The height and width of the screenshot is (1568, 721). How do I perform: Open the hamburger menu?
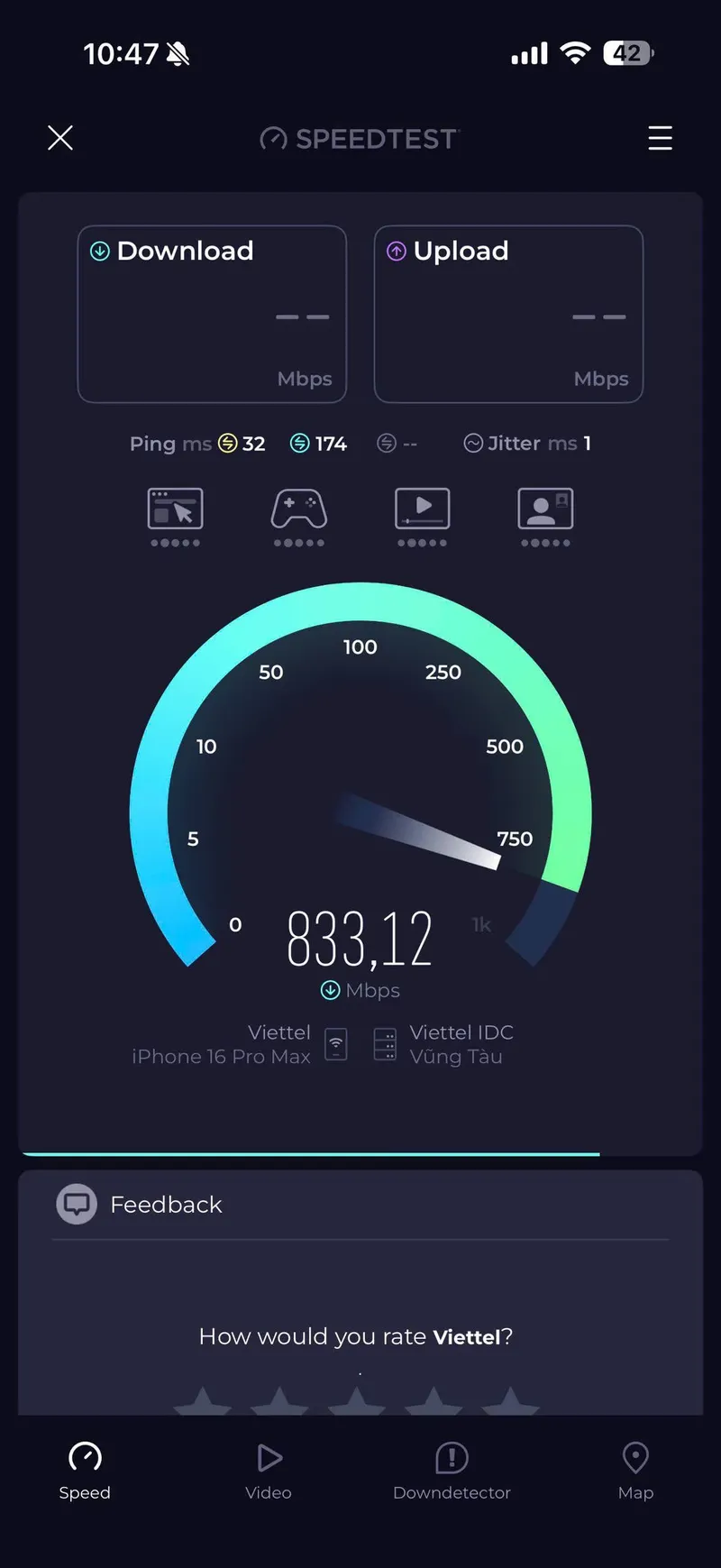point(660,138)
